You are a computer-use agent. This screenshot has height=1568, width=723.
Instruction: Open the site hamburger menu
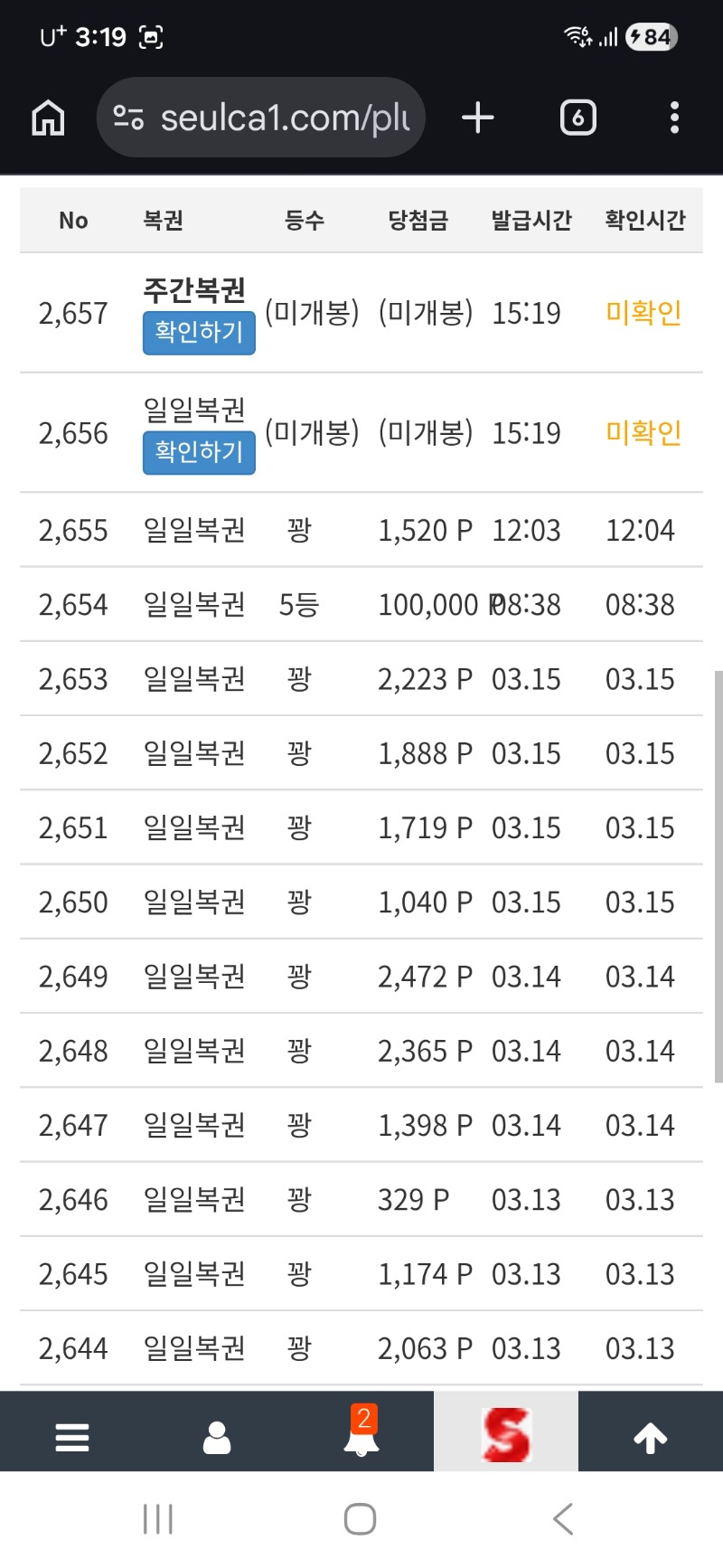72,1437
